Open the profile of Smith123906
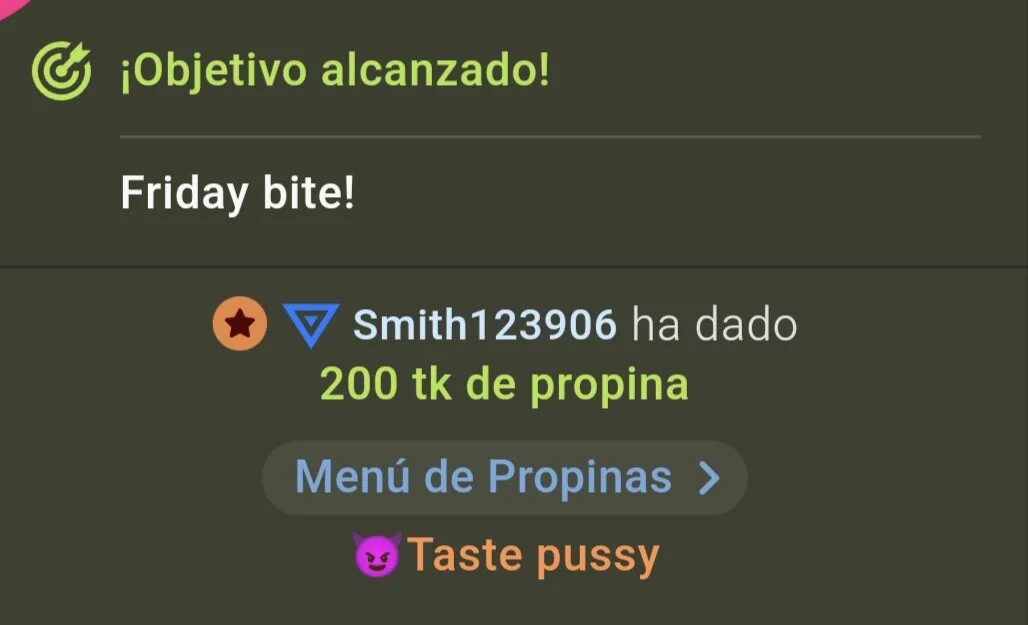 tap(485, 325)
